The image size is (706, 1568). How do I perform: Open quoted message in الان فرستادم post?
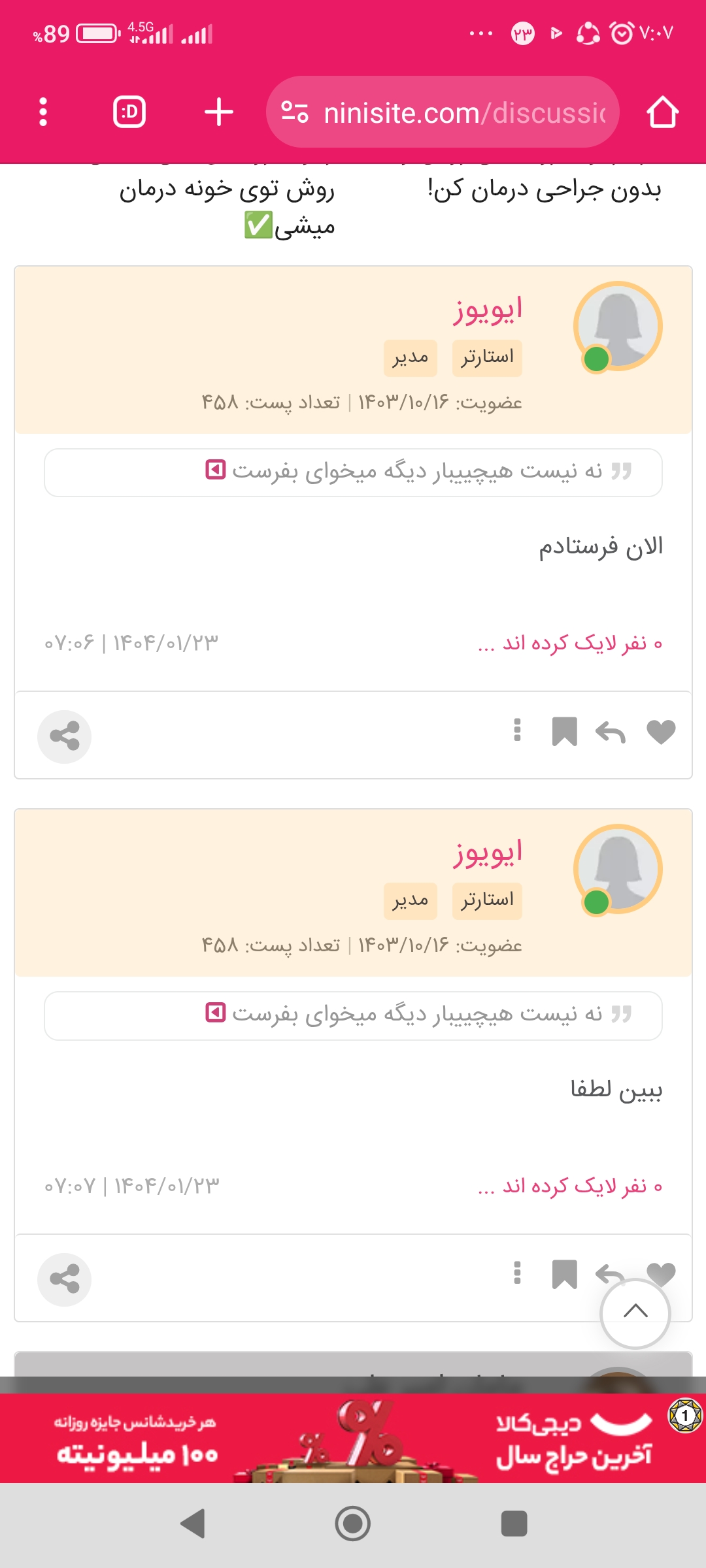click(x=353, y=472)
